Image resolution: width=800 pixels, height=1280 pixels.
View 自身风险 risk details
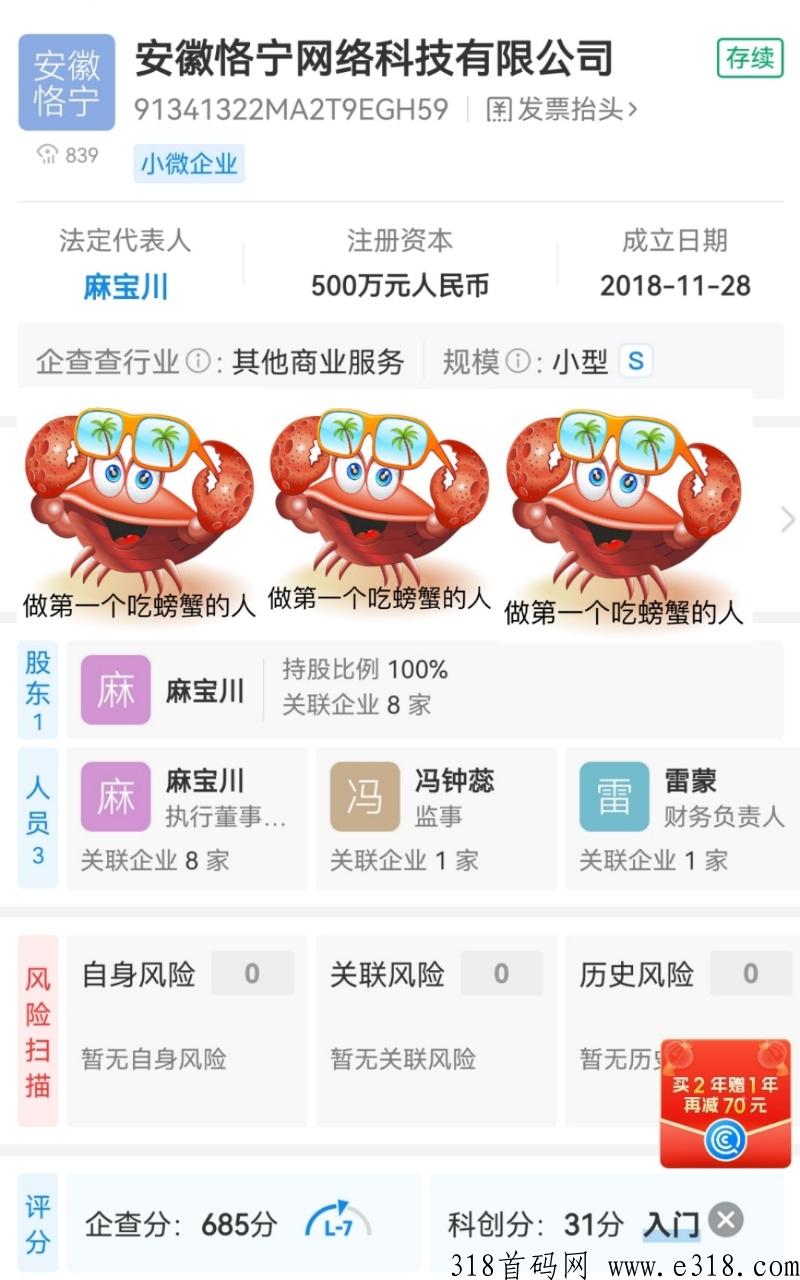click(187, 1030)
